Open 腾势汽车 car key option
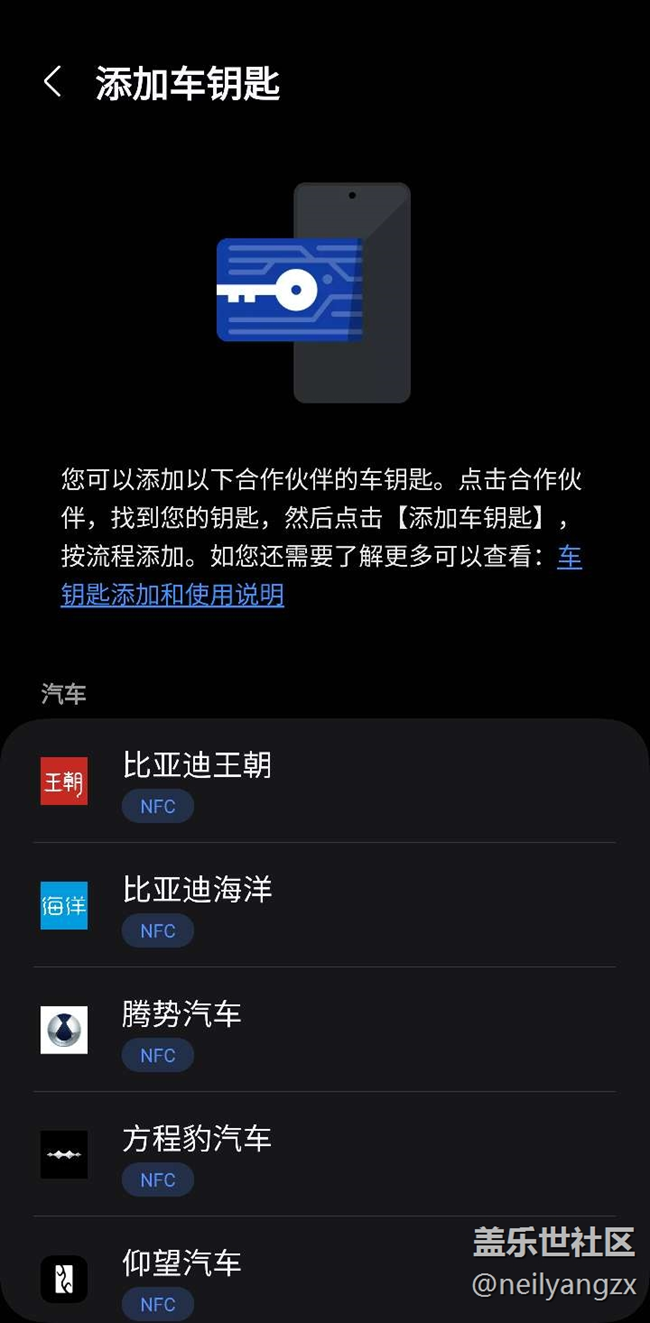Screen dimensions: 650x1323 point(325,1030)
